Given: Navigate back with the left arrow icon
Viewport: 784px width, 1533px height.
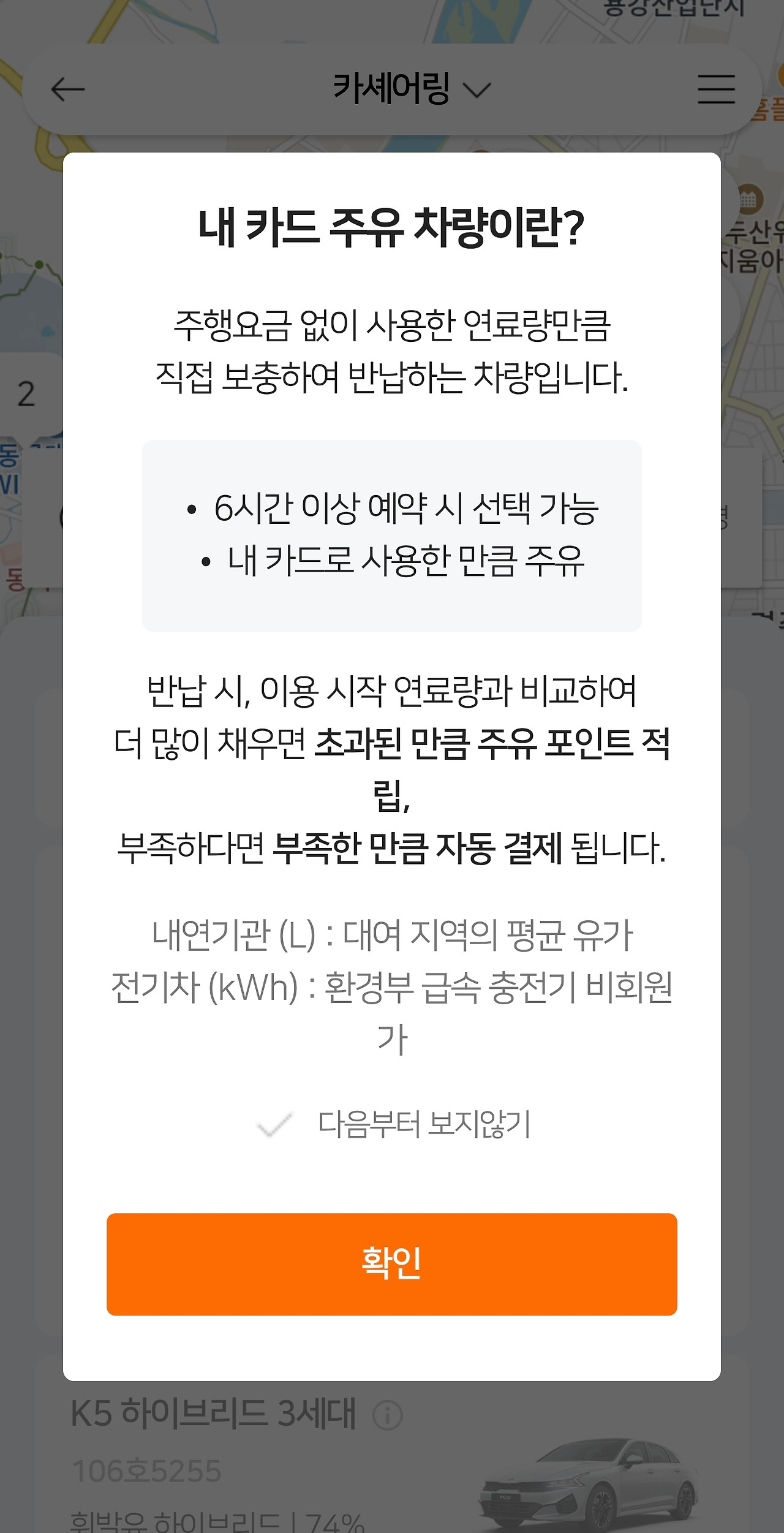Looking at the screenshot, I should click(67, 88).
